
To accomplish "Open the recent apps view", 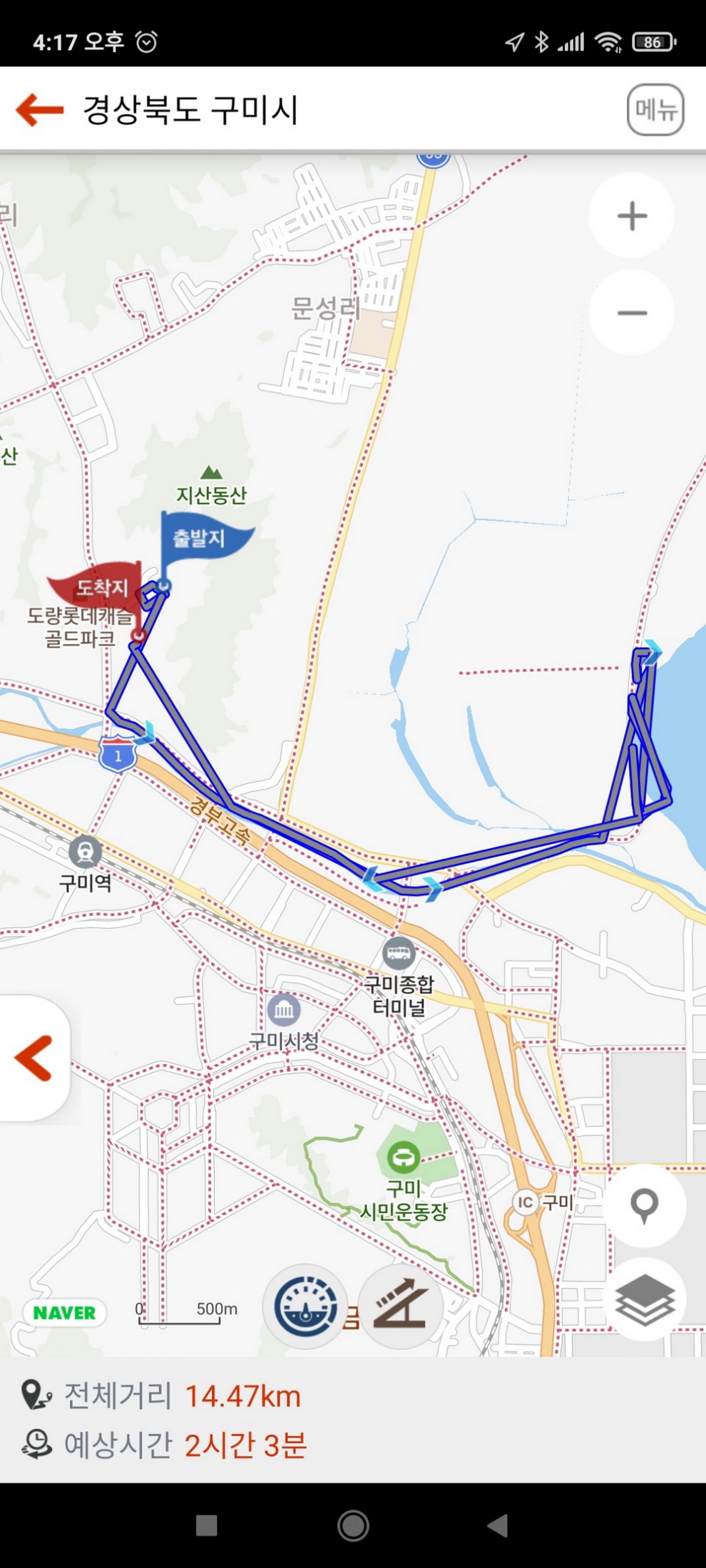I will tap(207, 1525).
